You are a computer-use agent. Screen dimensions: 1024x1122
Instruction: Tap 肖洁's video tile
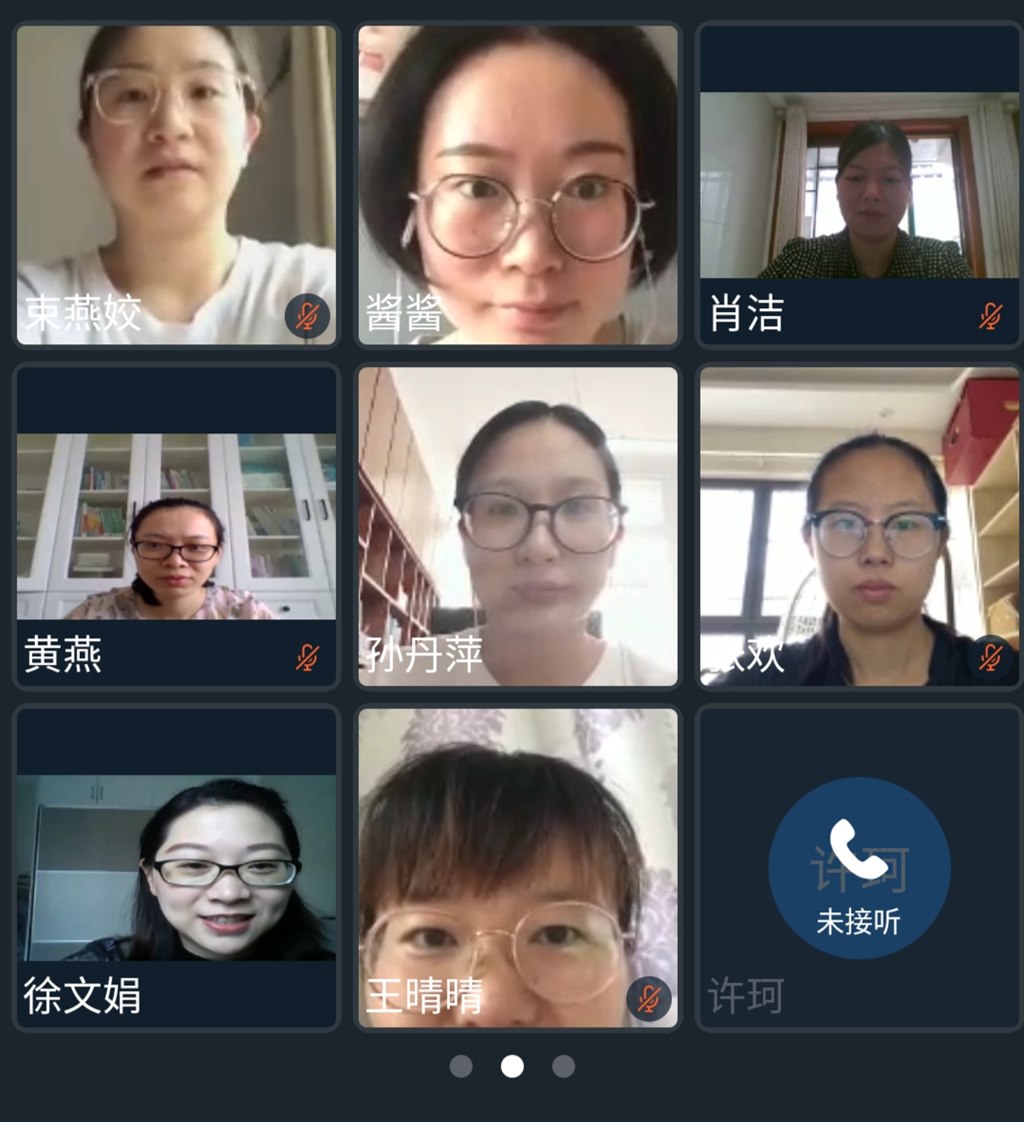[x=859, y=185]
